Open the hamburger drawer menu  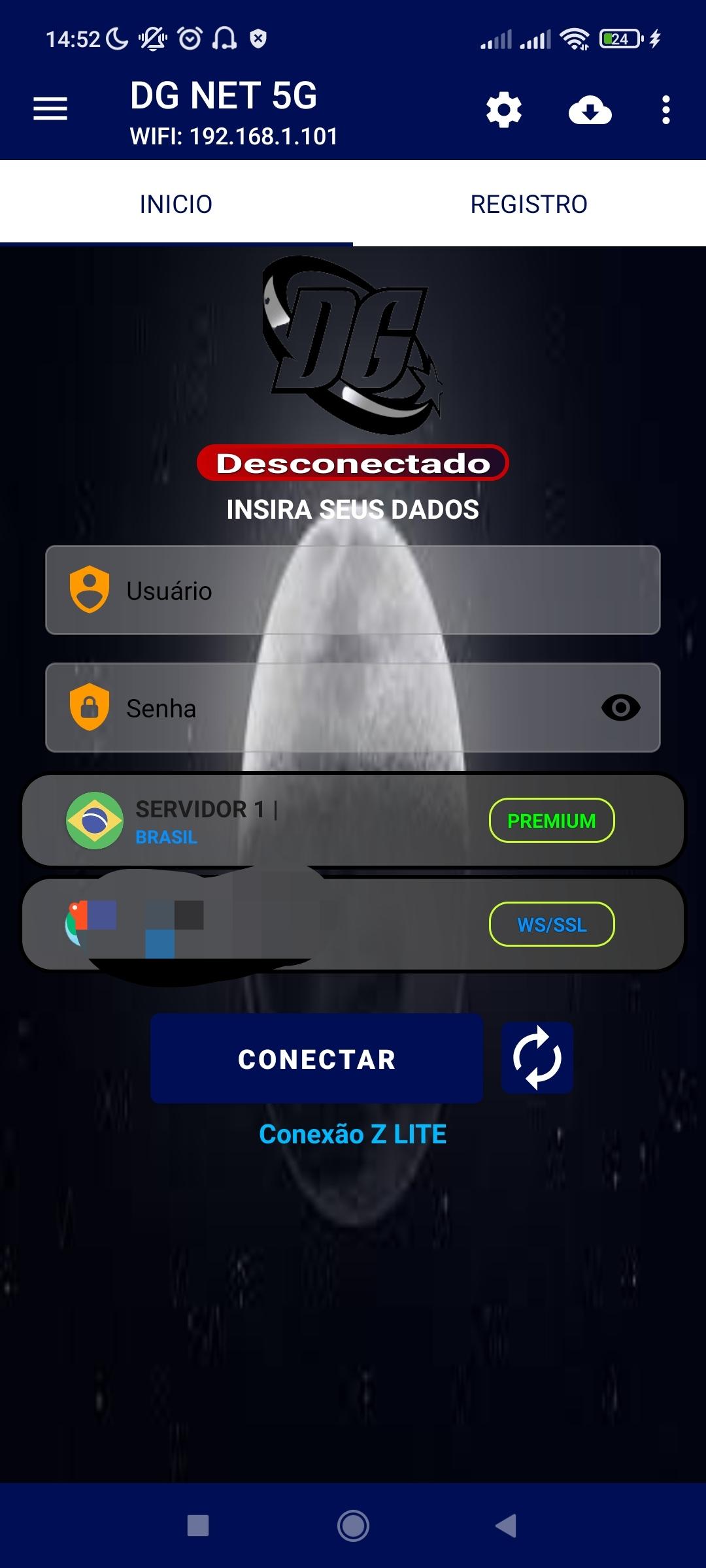coord(50,109)
